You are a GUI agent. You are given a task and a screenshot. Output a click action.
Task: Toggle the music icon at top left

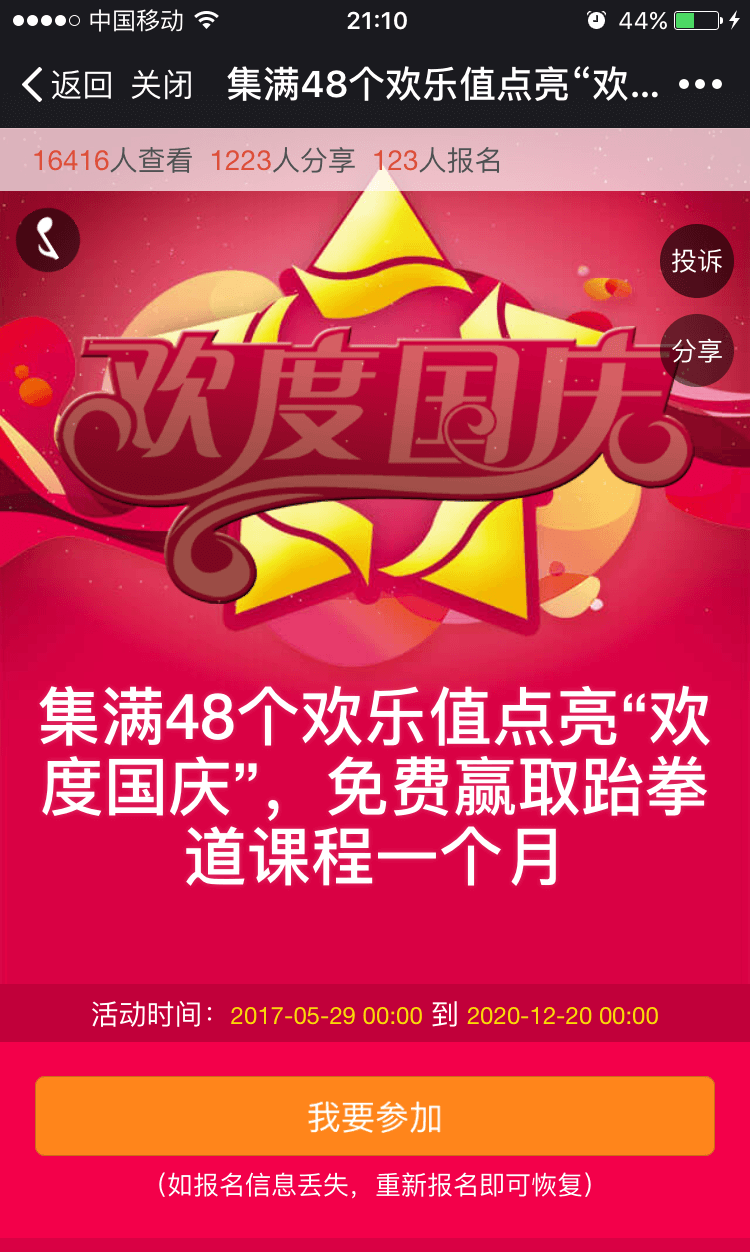click(x=48, y=240)
